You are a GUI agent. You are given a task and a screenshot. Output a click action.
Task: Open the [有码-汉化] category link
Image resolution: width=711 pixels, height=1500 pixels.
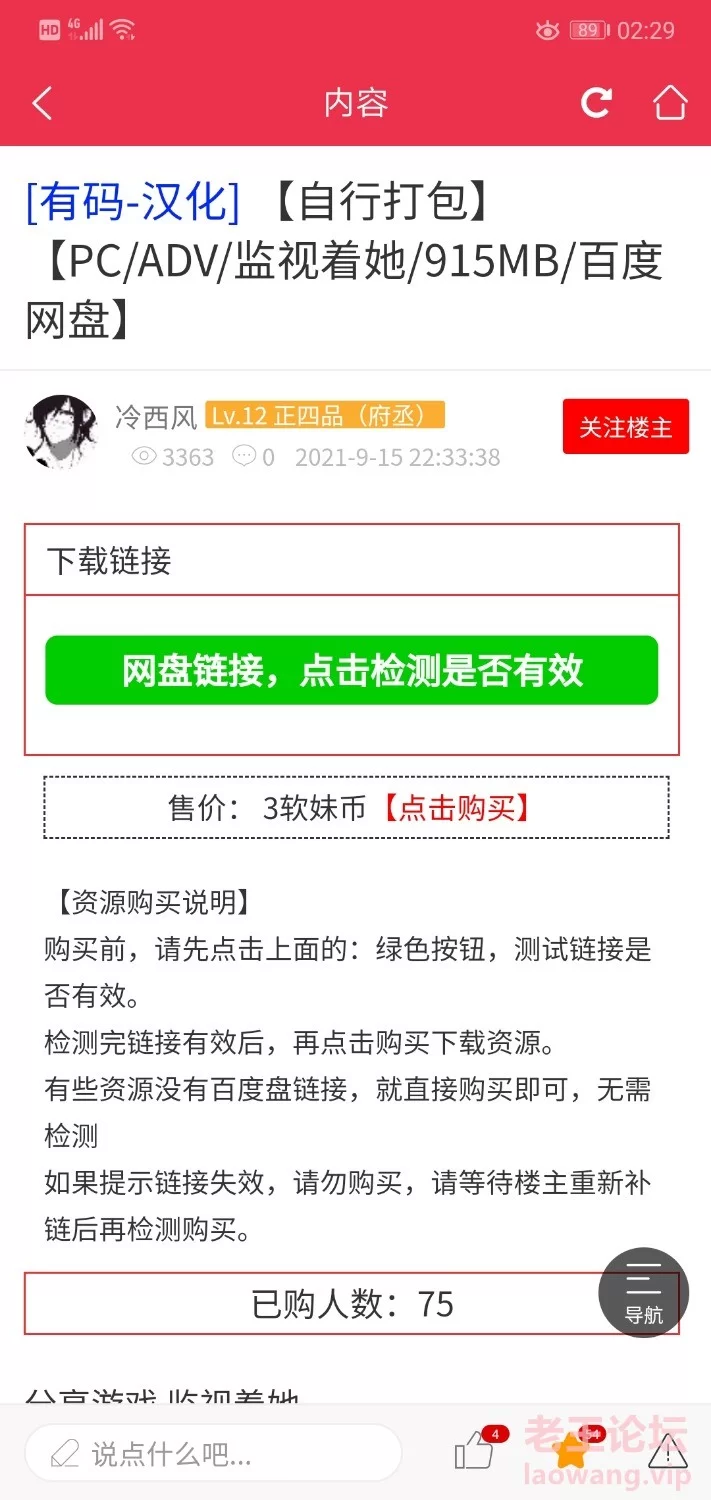coord(133,203)
